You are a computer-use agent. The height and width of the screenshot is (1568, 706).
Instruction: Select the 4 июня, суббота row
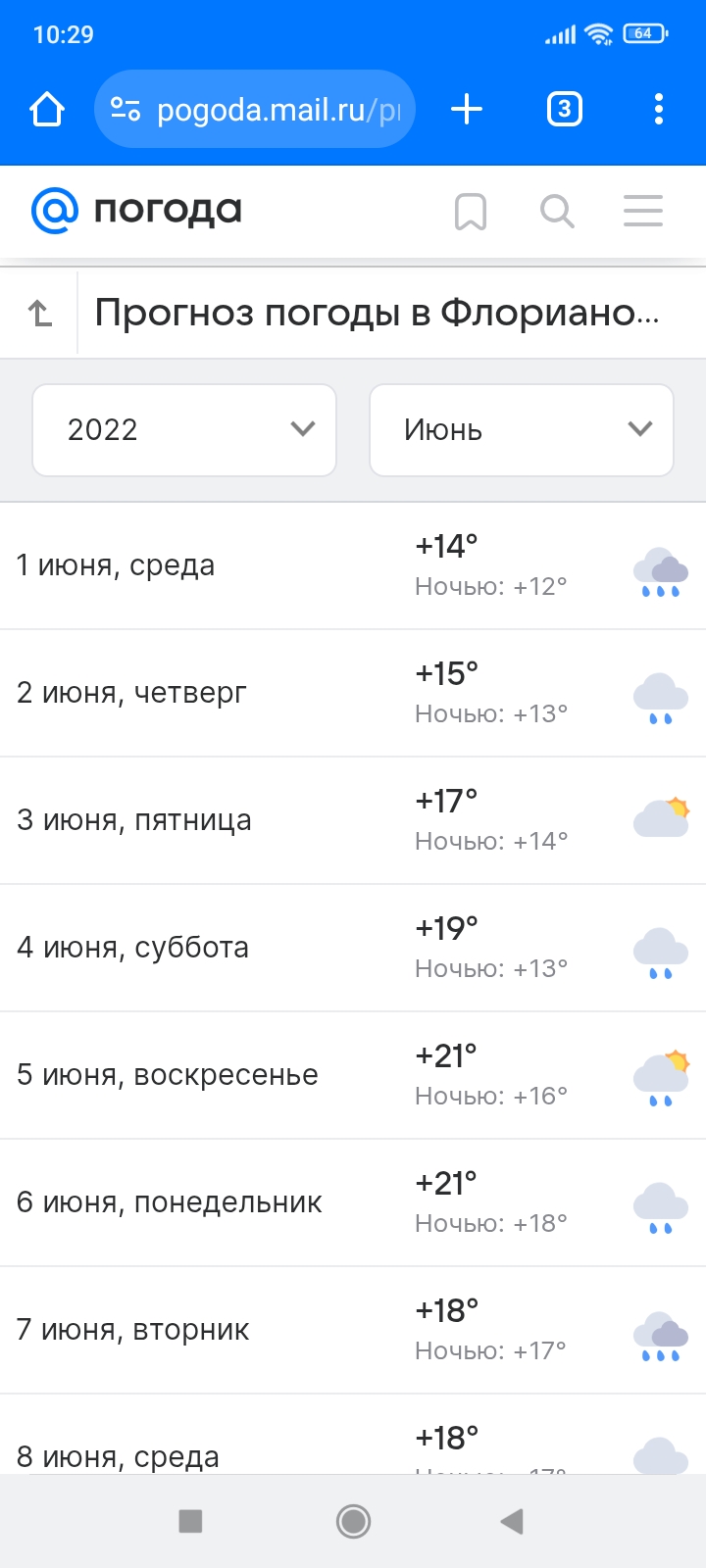coord(353,948)
